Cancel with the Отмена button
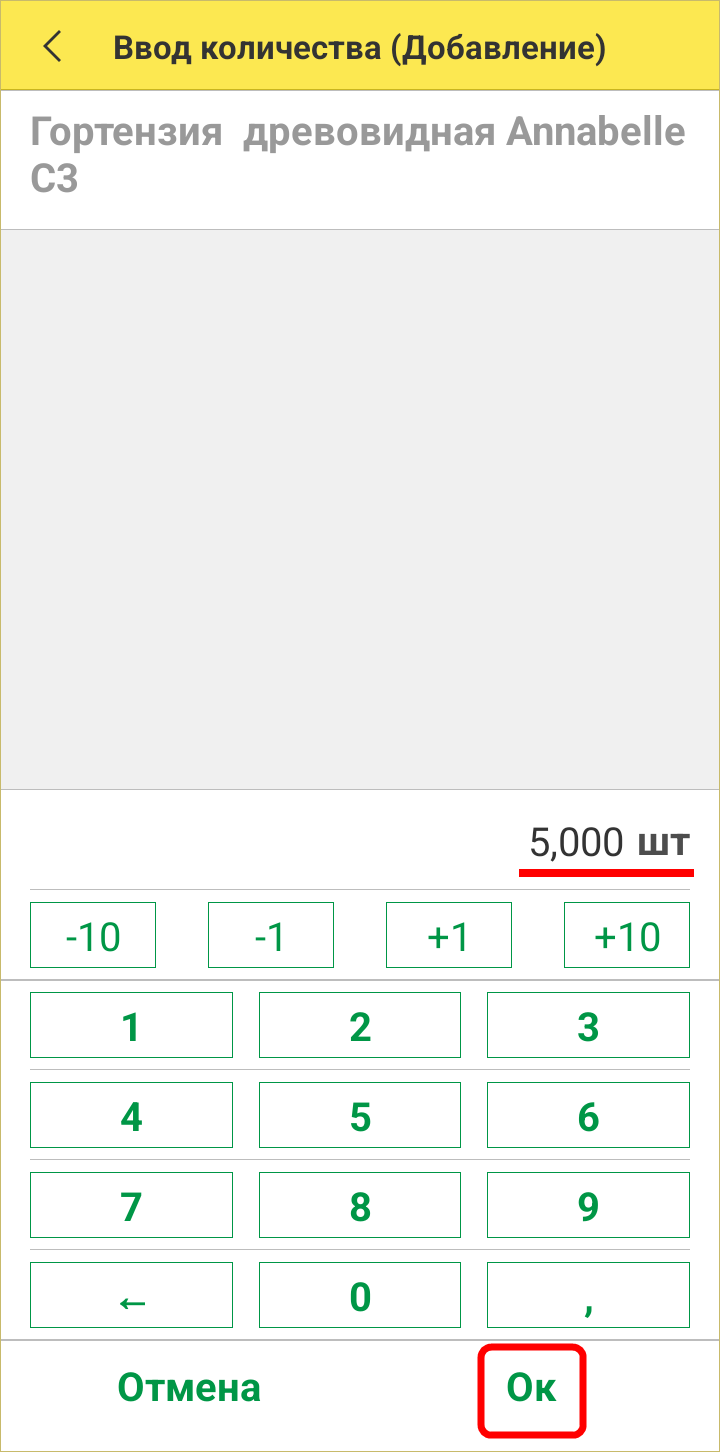 coord(189,1387)
